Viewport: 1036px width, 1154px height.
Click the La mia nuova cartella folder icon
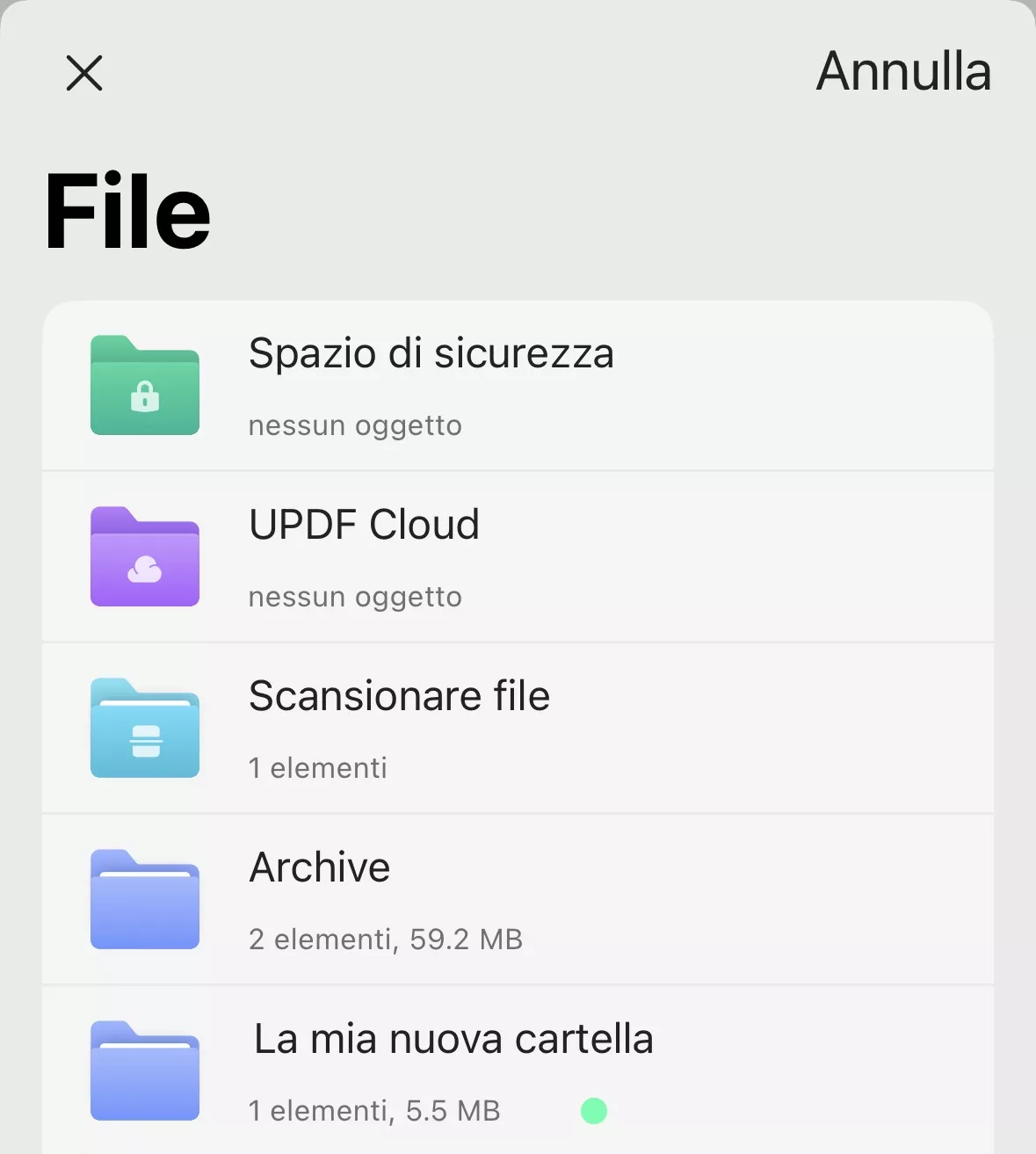click(x=144, y=1070)
